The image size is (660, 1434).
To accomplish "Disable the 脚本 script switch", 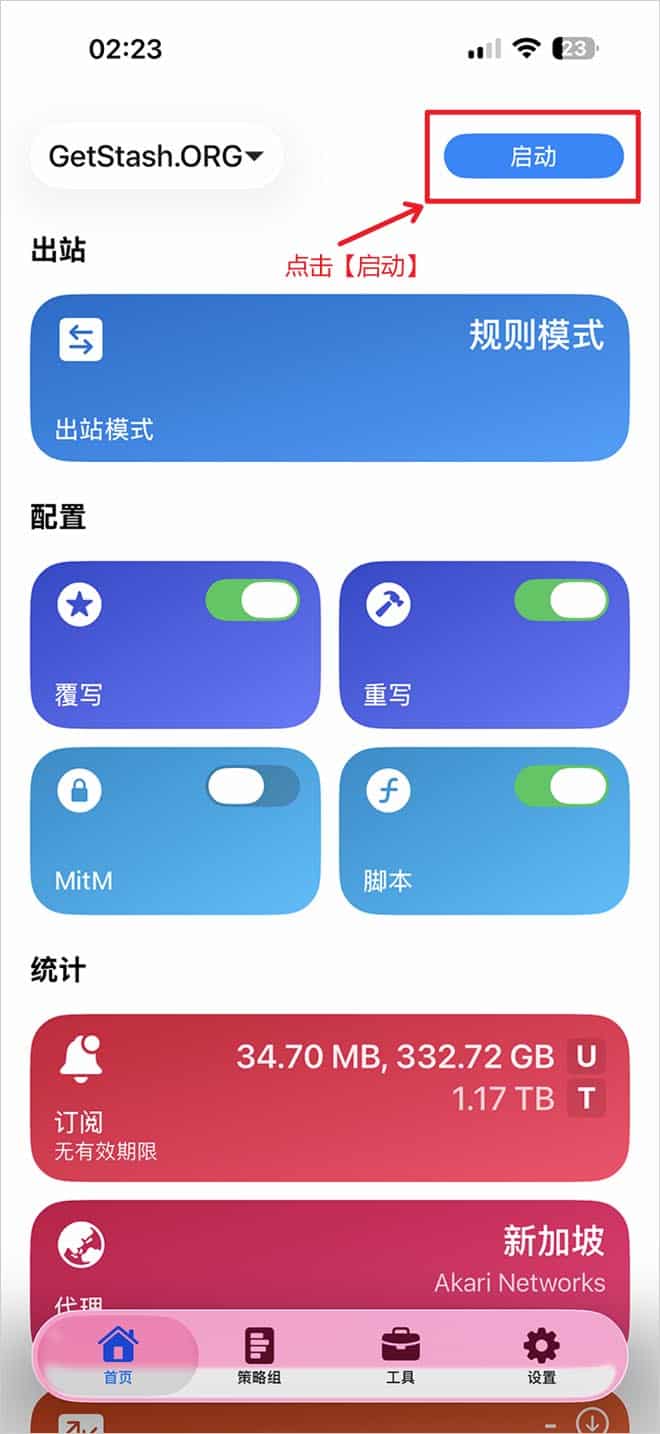I will [560, 787].
